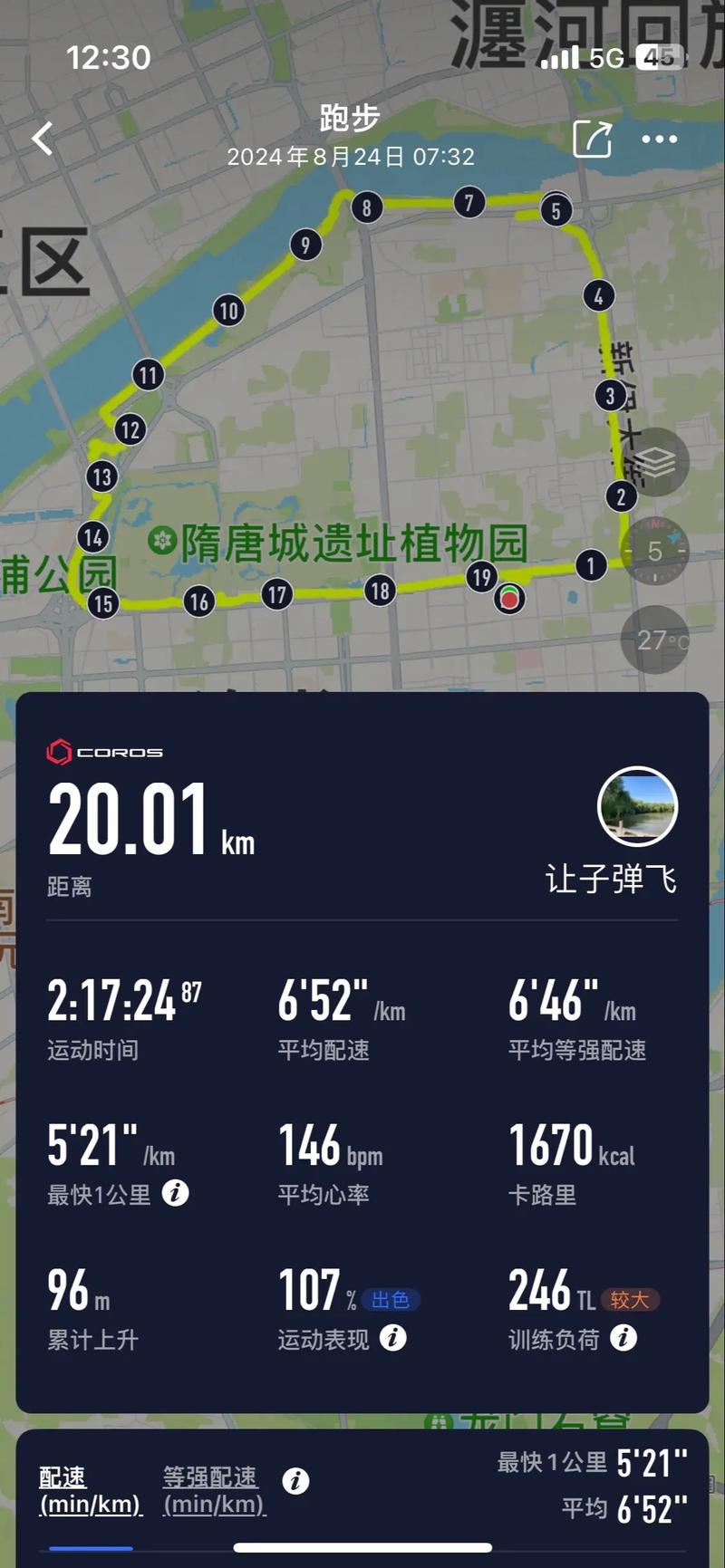Tap the compass wind indicator button
This screenshot has height=1568, width=725.
pyautogui.click(x=655, y=551)
